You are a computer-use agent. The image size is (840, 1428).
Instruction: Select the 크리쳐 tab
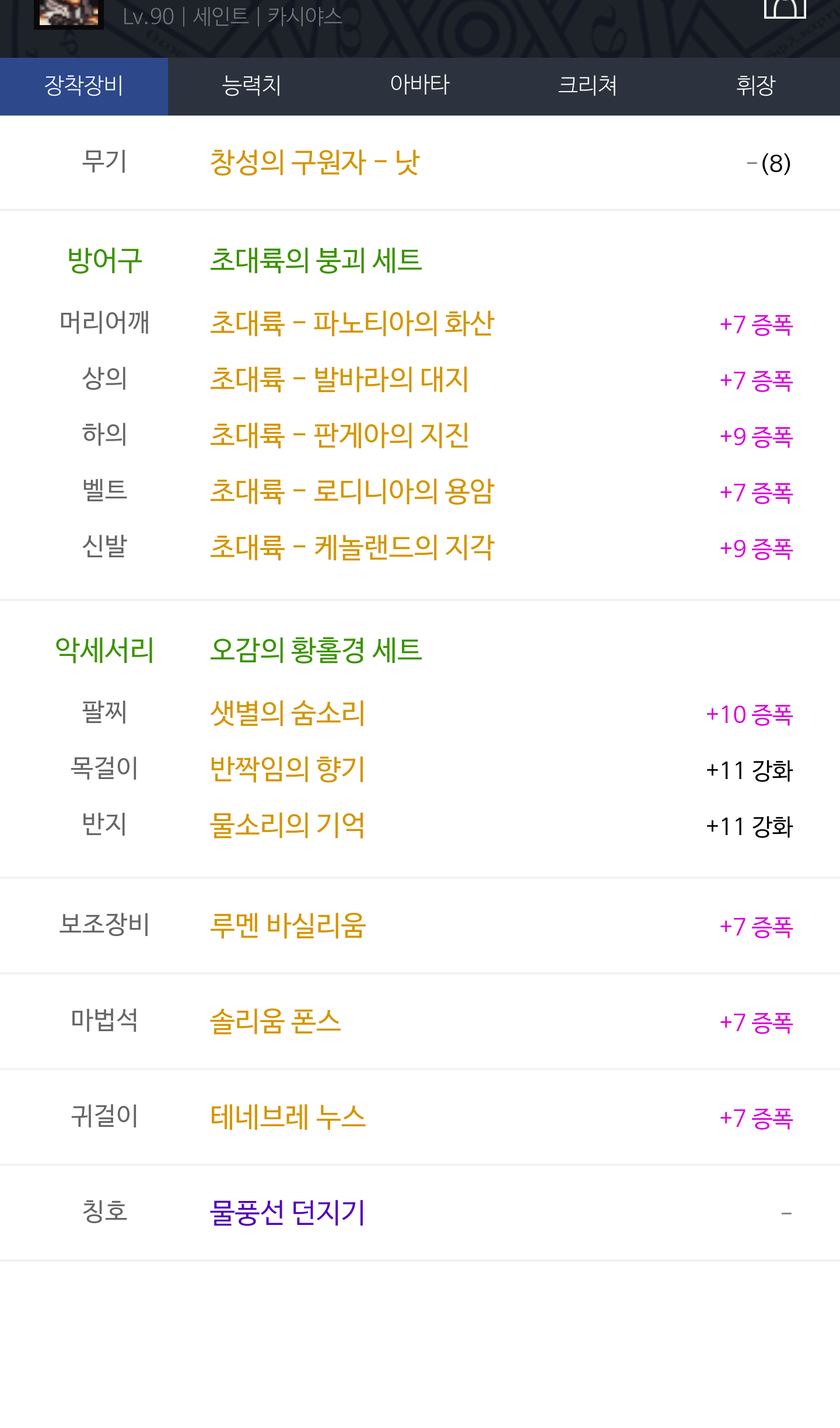tap(588, 86)
